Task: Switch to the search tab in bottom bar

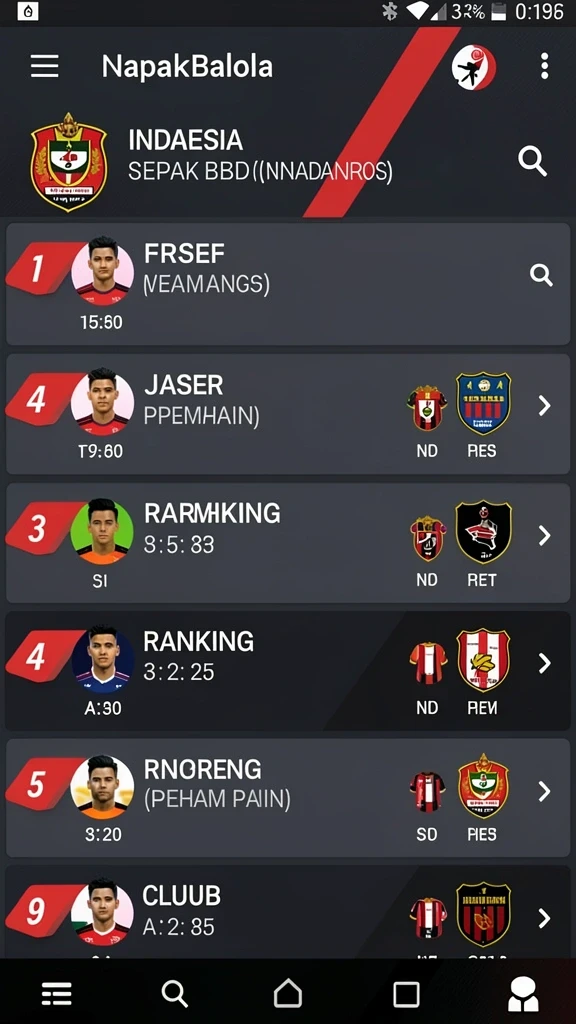Action: point(174,994)
